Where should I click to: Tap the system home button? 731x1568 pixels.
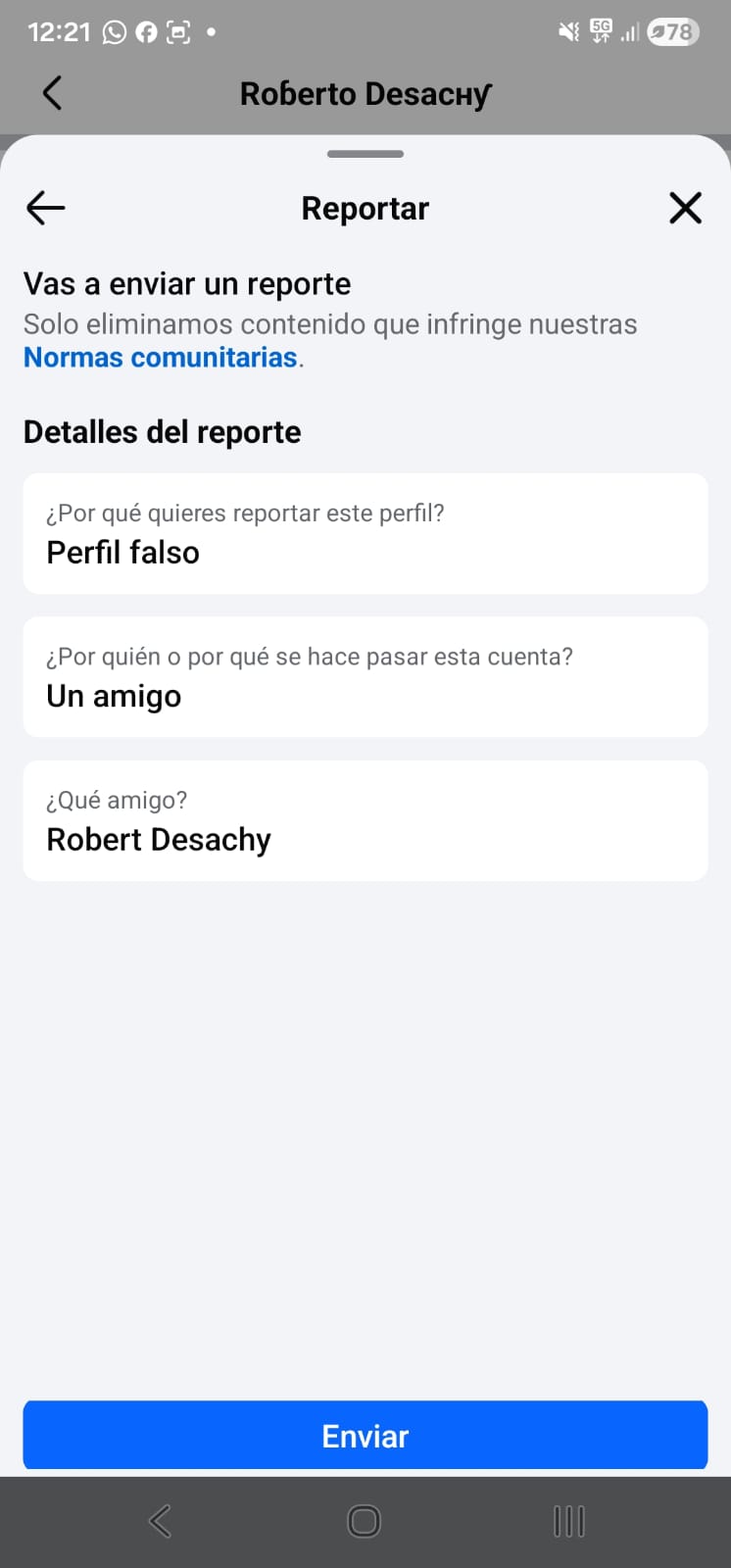pos(364,1521)
